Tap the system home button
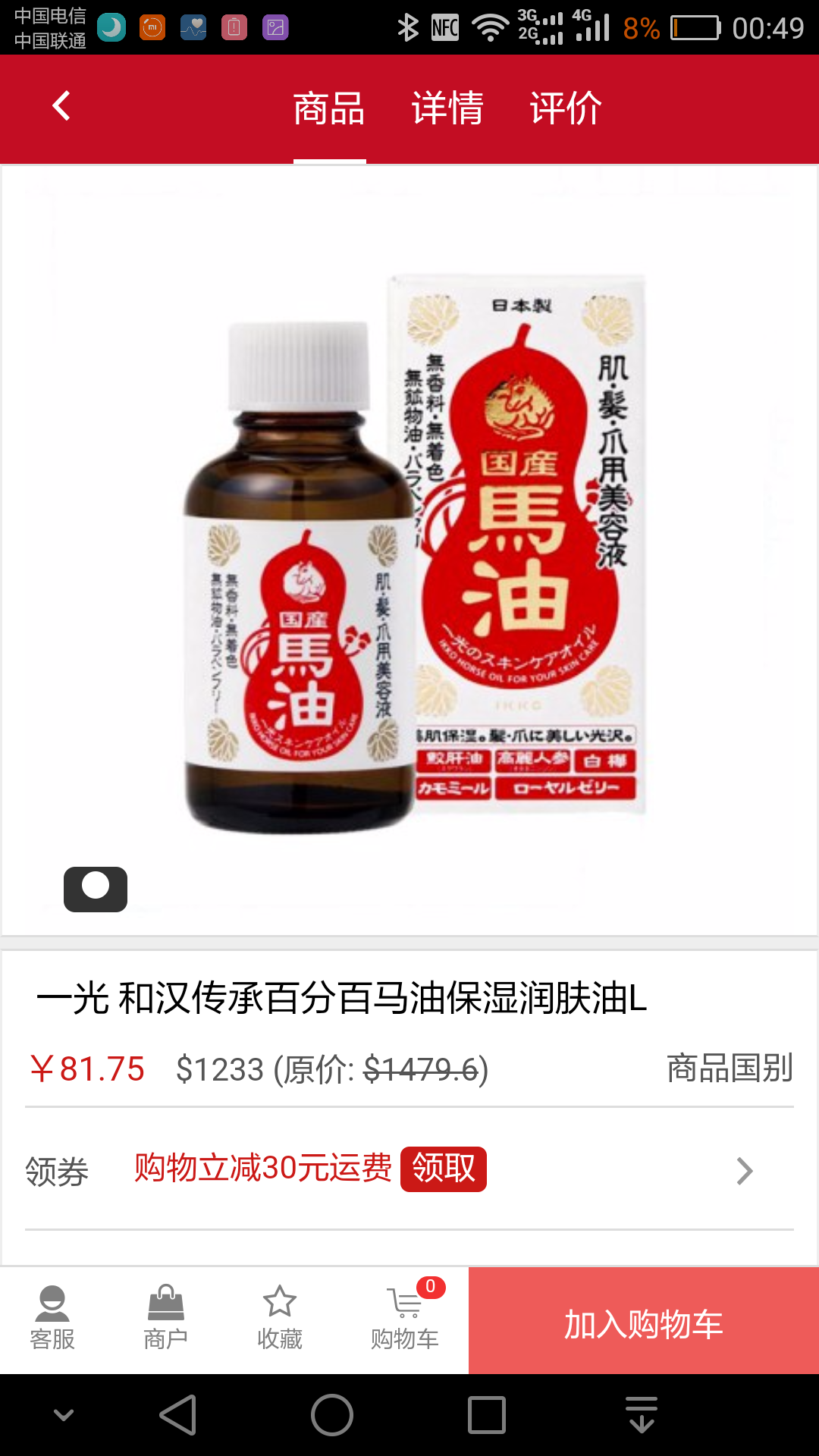The image size is (819, 1456). click(x=332, y=1415)
